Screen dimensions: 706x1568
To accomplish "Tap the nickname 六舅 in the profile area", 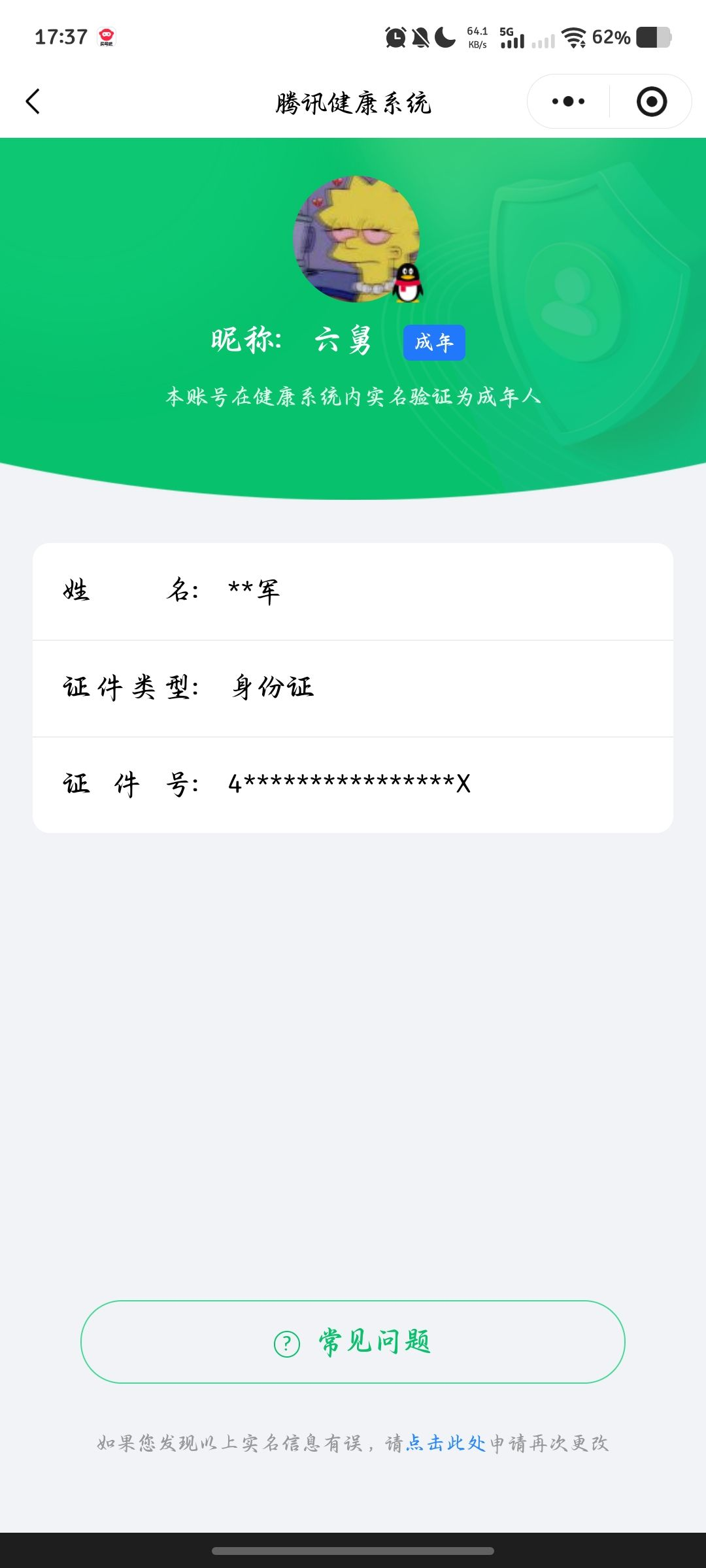I will [343, 340].
